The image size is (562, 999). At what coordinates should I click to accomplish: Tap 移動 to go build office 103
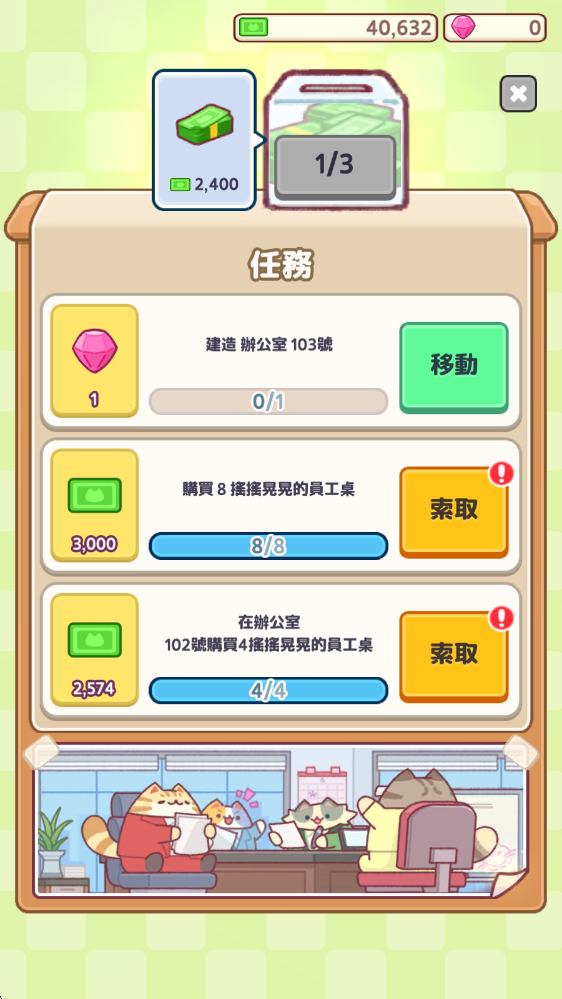click(x=454, y=368)
